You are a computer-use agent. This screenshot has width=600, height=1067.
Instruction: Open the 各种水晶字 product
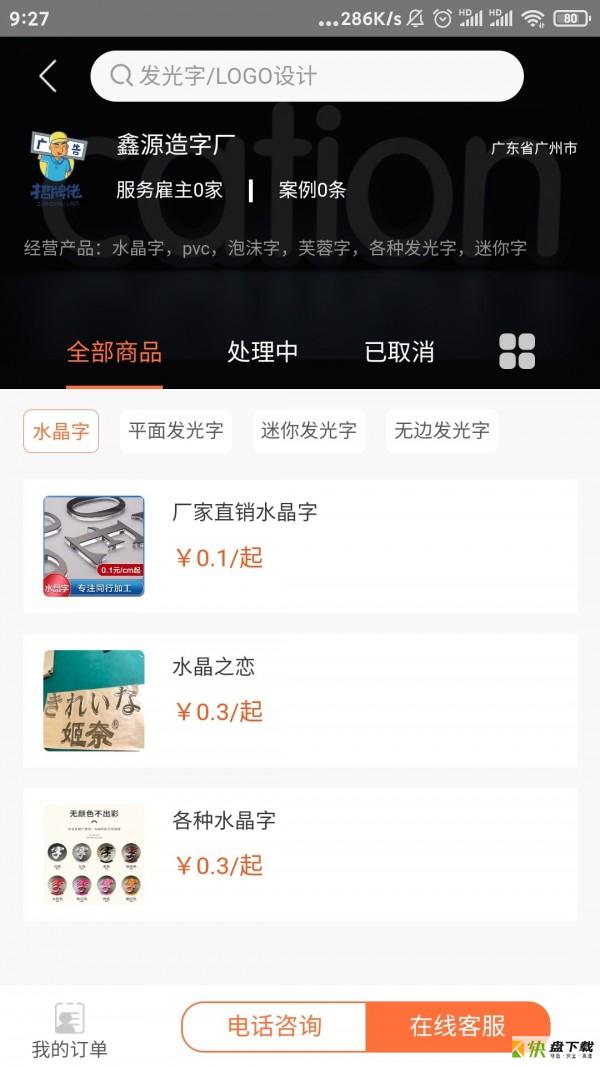tap(300, 854)
